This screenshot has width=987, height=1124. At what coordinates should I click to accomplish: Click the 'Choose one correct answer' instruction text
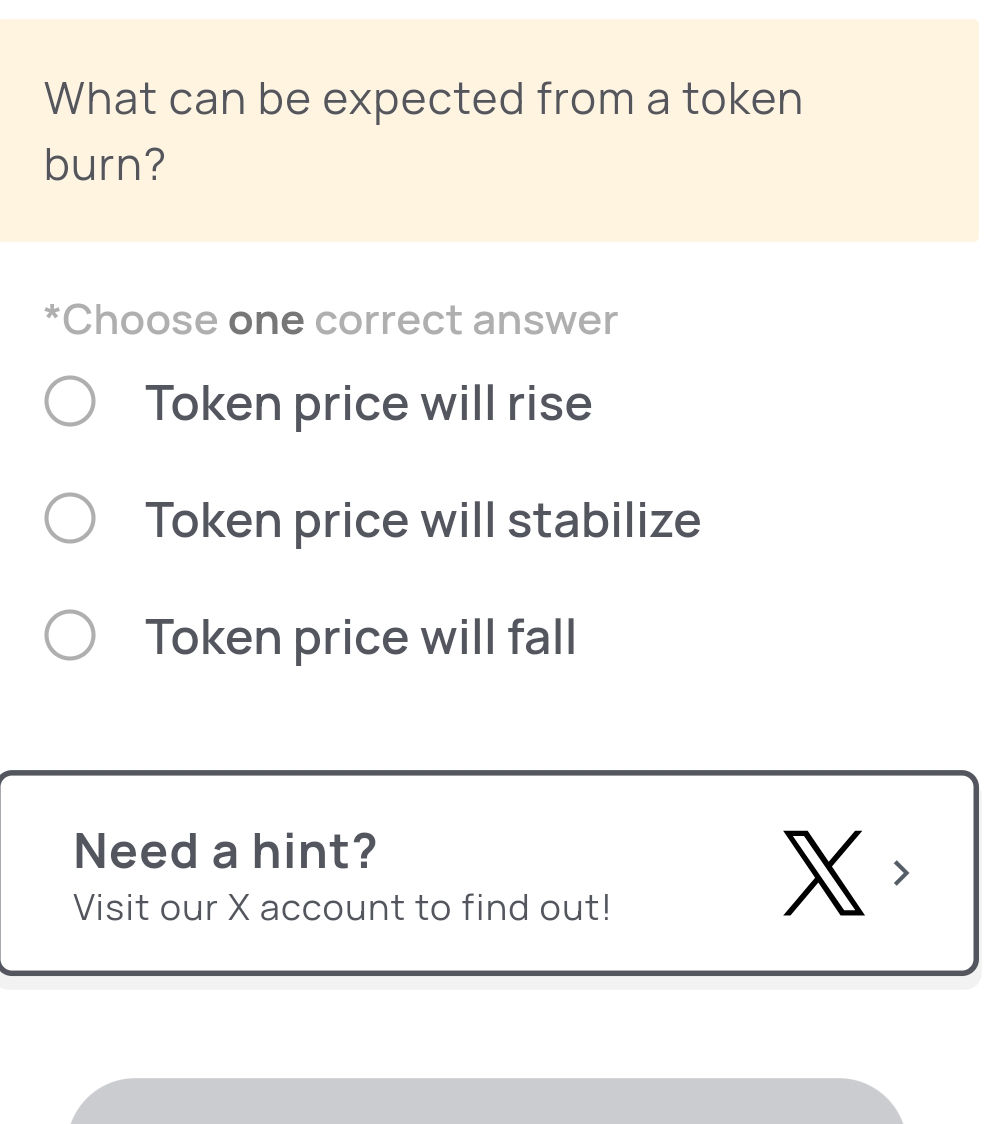329,319
